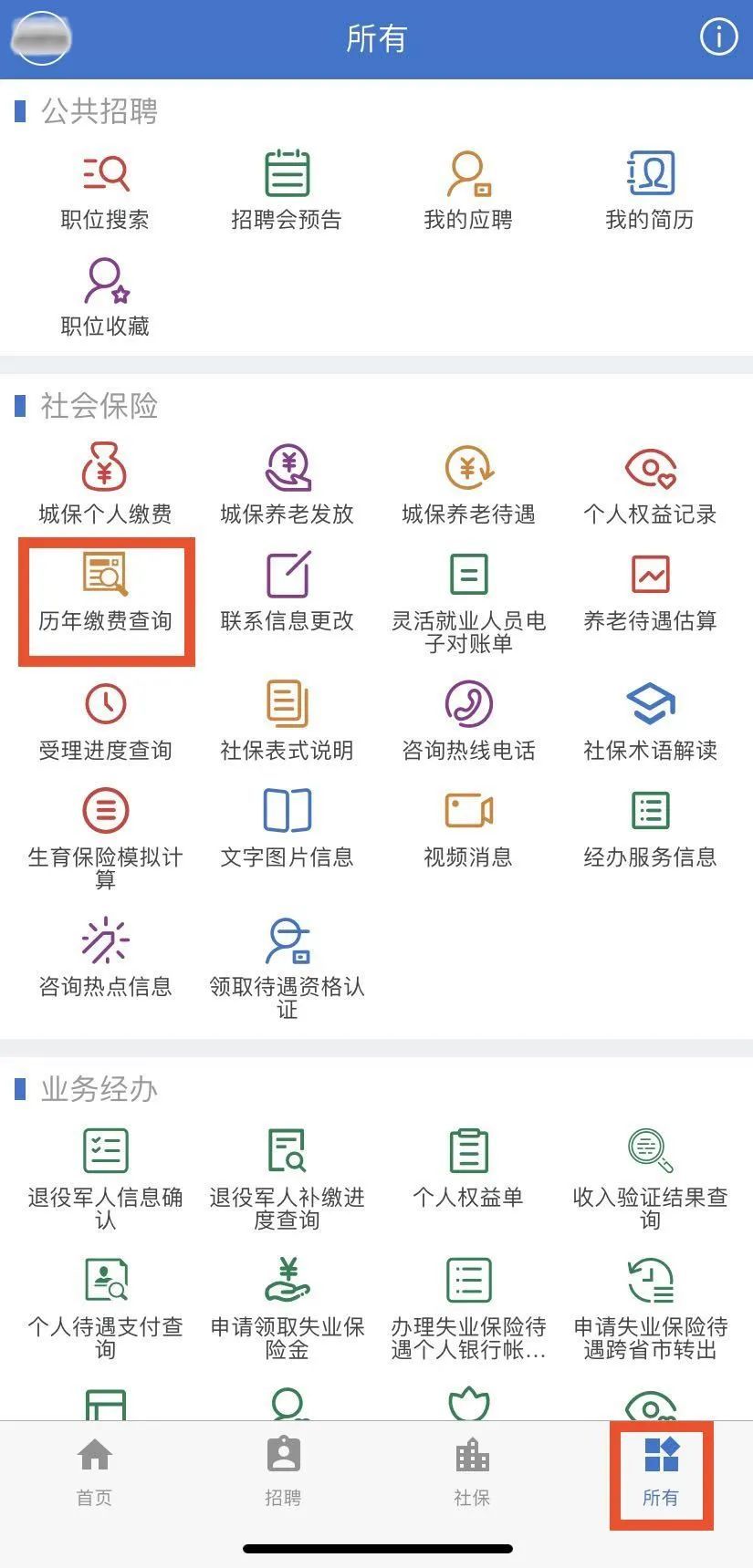The width and height of the screenshot is (753, 1568).
Task: Switch to the 招聘 tab
Action: click(283, 1471)
